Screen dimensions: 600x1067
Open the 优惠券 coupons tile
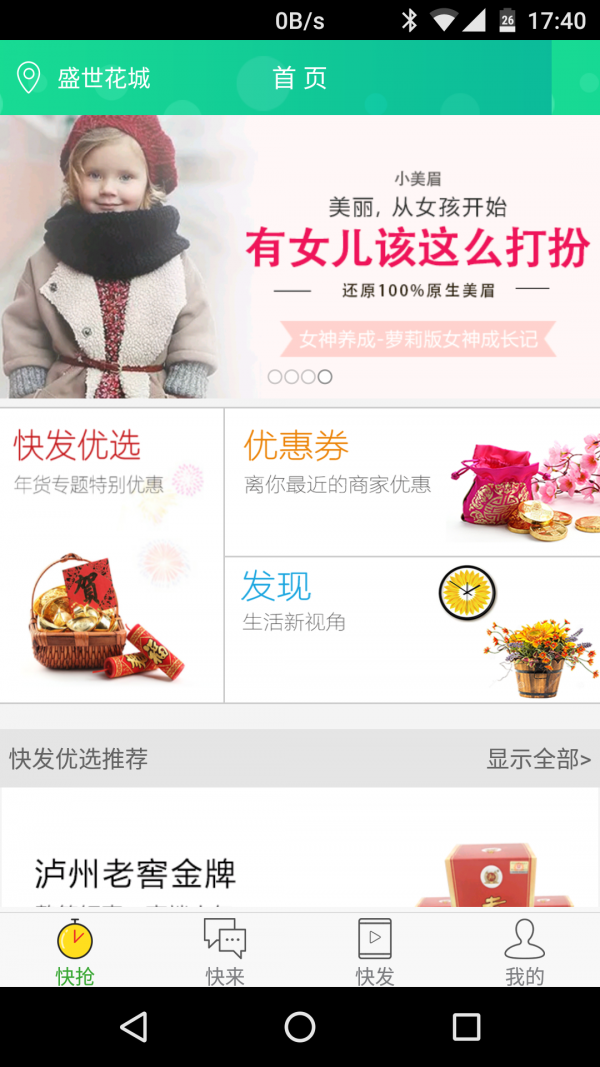pyautogui.click(x=412, y=482)
